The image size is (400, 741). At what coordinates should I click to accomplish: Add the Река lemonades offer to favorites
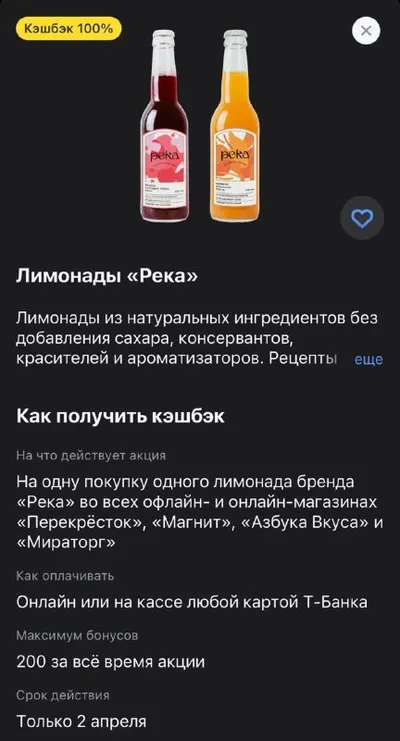pos(362,218)
